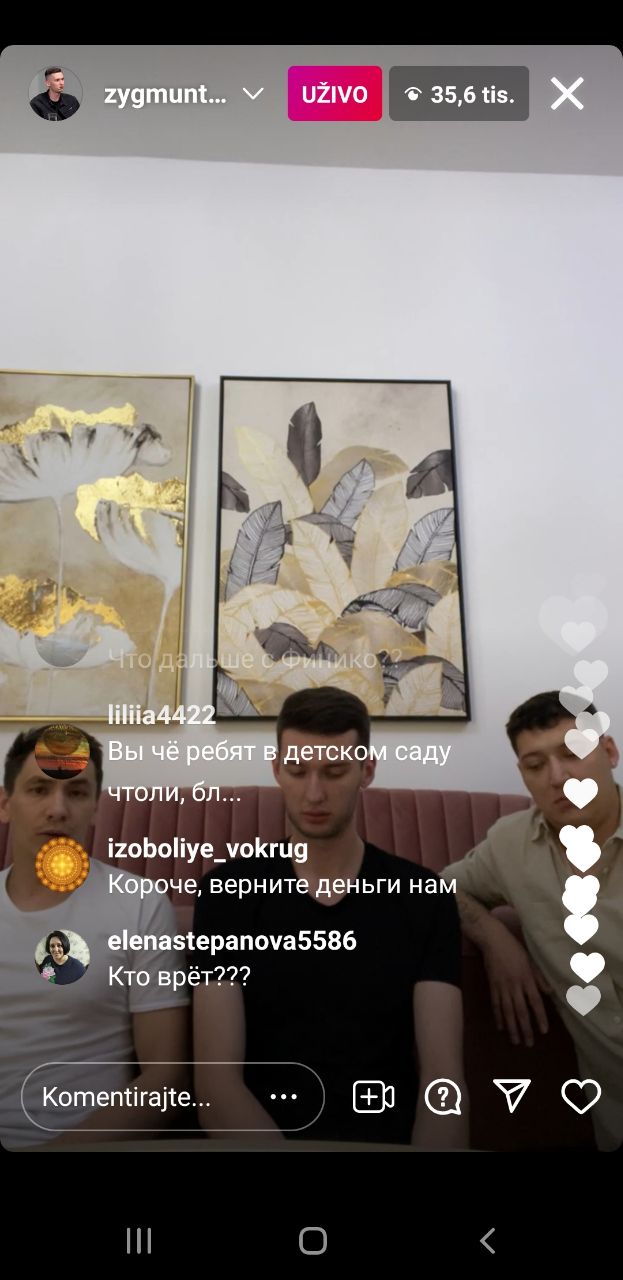Image resolution: width=623 pixels, height=1280 pixels.
Task: Open the three-dot comment options
Action: (x=284, y=1097)
